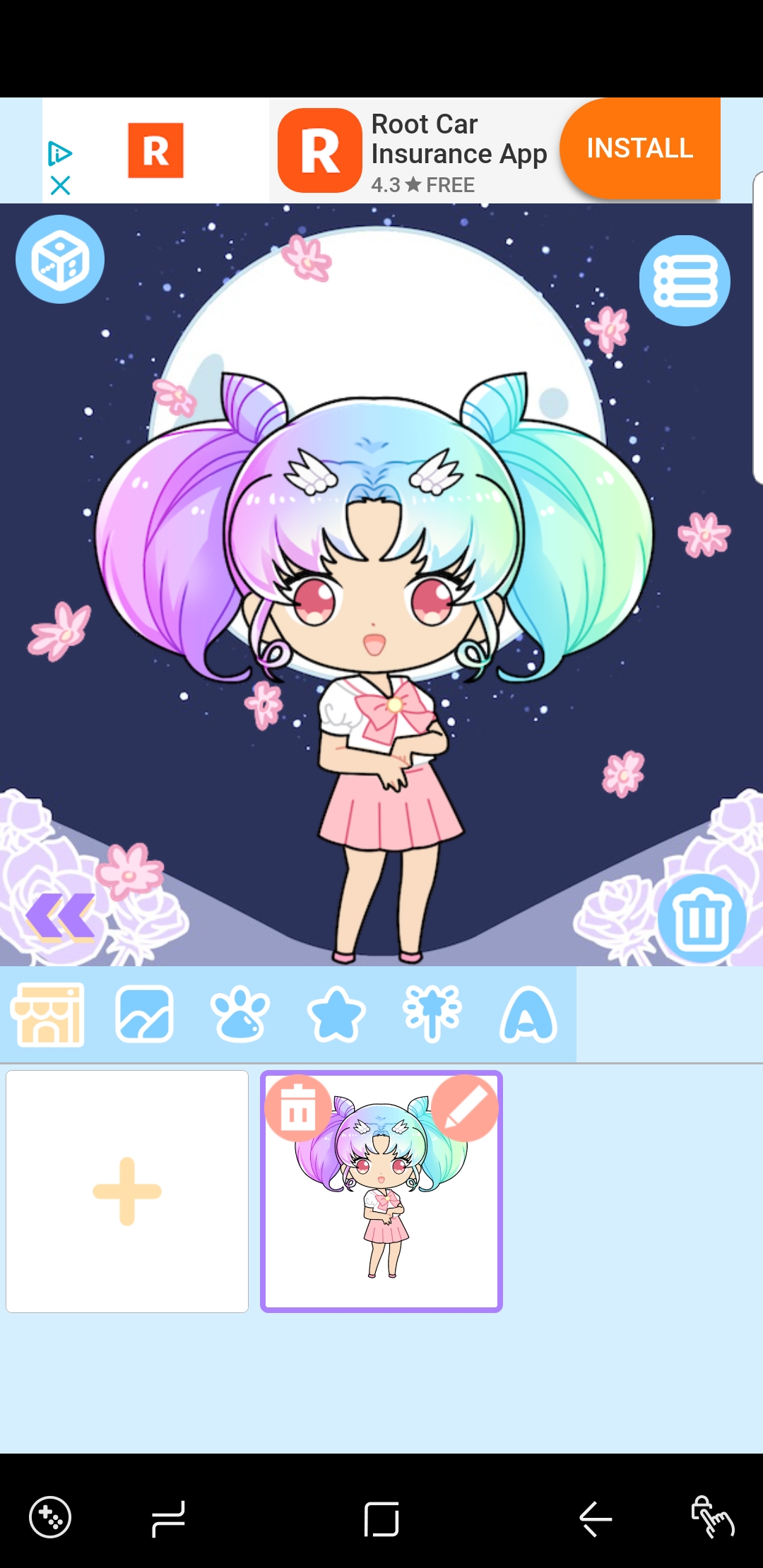
Task: Switch to the background picture tab
Action: pyautogui.click(x=144, y=1014)
